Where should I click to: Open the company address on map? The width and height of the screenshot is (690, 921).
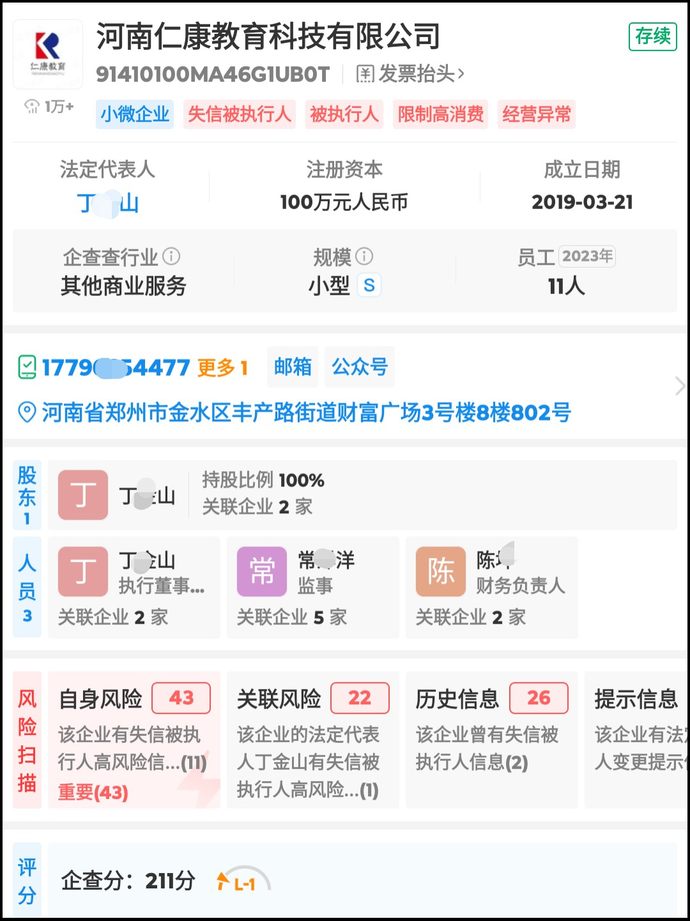[305, 412]
